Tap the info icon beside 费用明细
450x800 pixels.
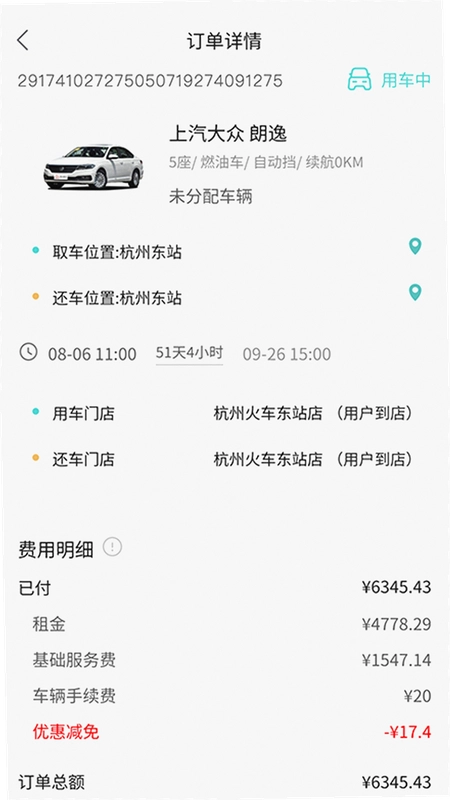coord(112,547)
